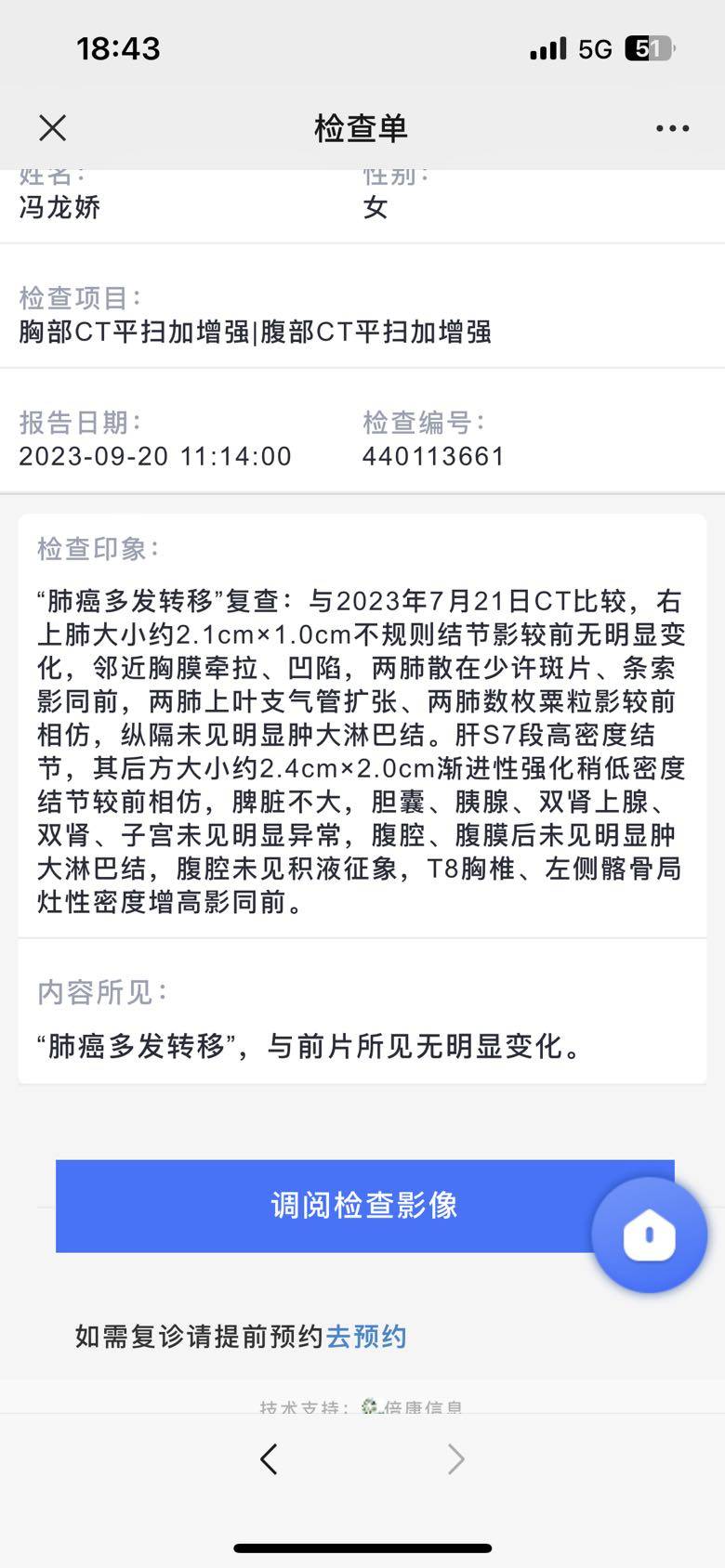Open the three-dot overflow menu
The width and height of the screenshot is (725, 1568).
click(672, 128)
